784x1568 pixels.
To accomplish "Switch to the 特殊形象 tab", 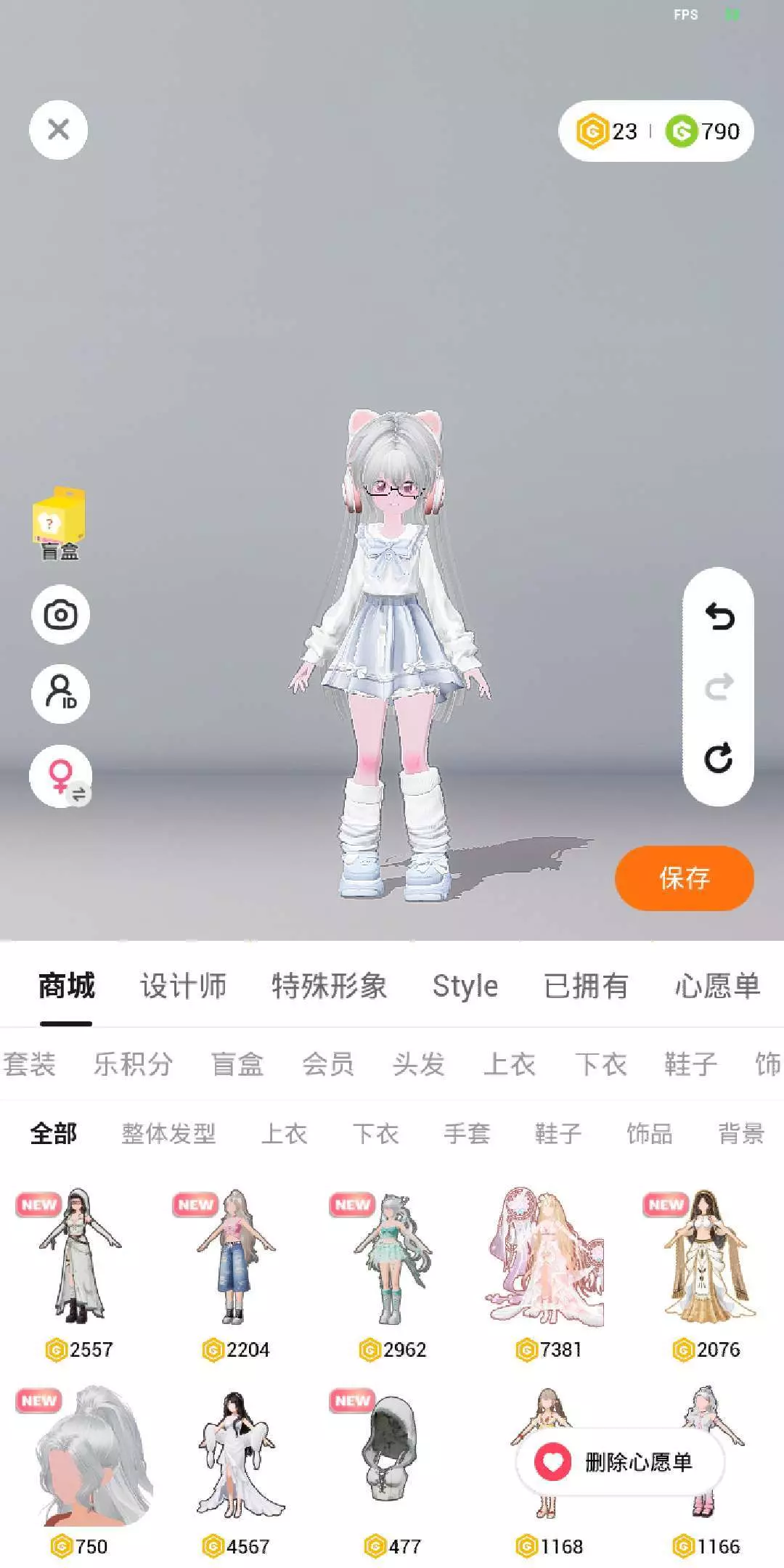I will coord(330,986).
